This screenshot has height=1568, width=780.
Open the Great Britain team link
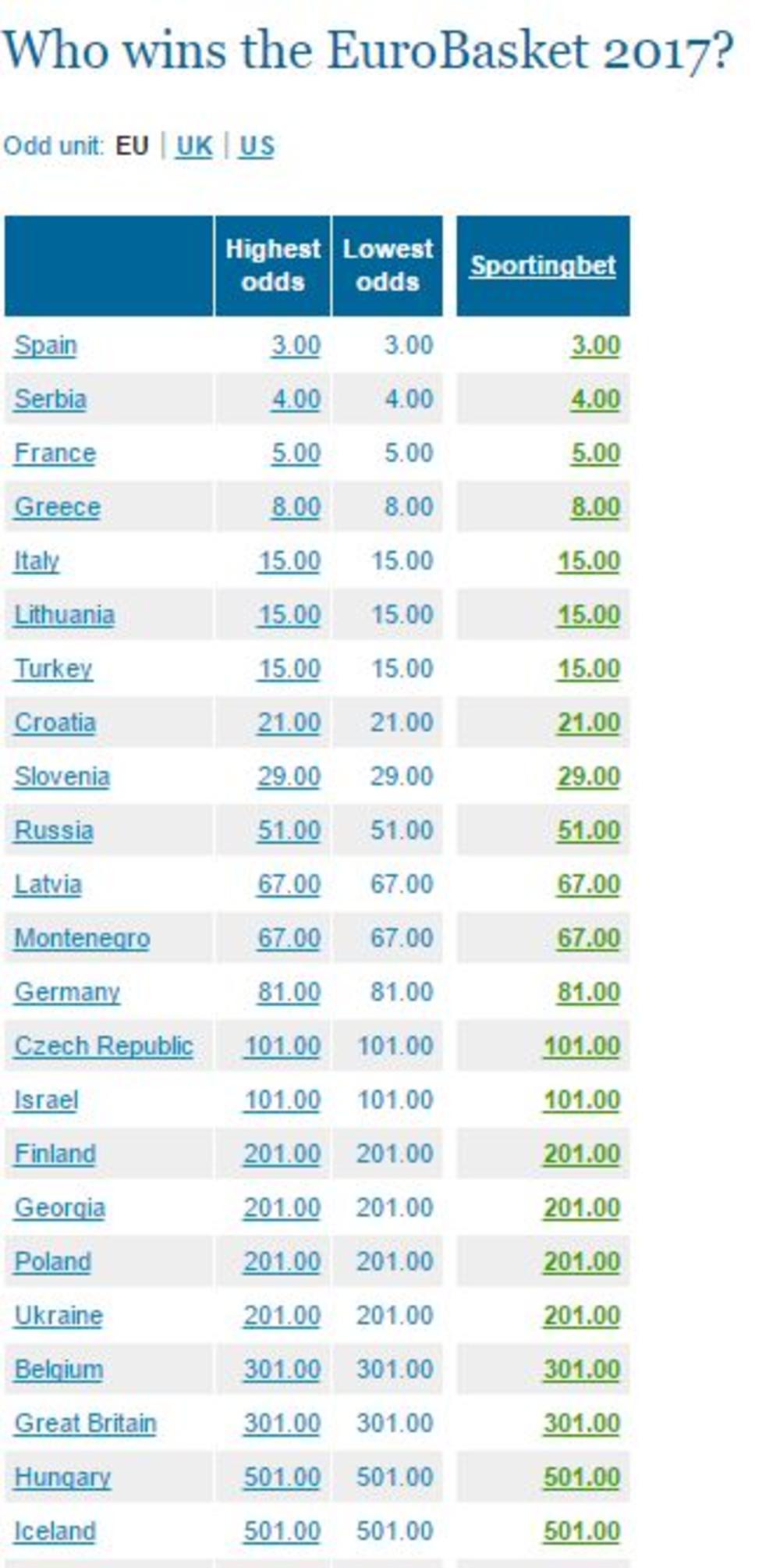pyautogui.click(x=85, y=1423)
